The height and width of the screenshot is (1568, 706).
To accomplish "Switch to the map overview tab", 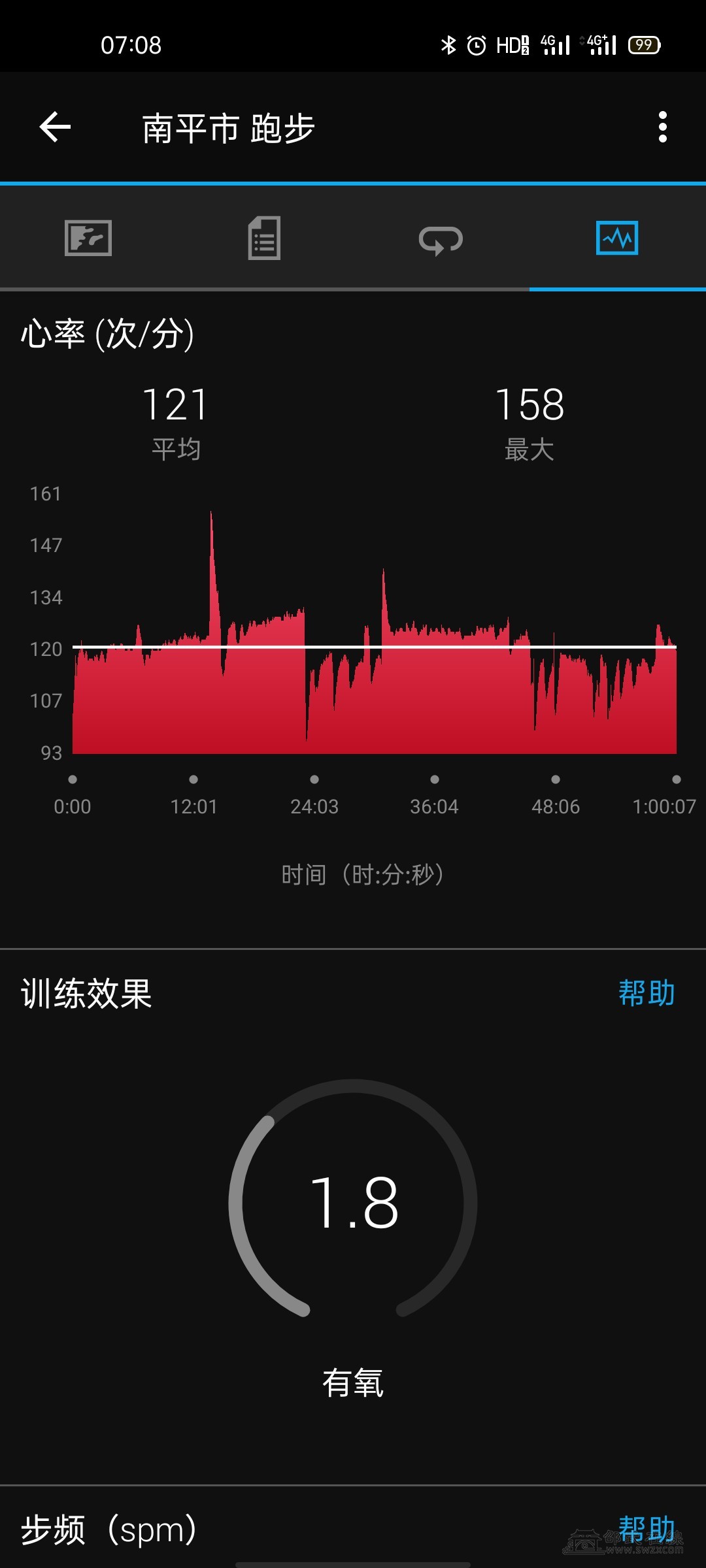I will coord(88,238).
